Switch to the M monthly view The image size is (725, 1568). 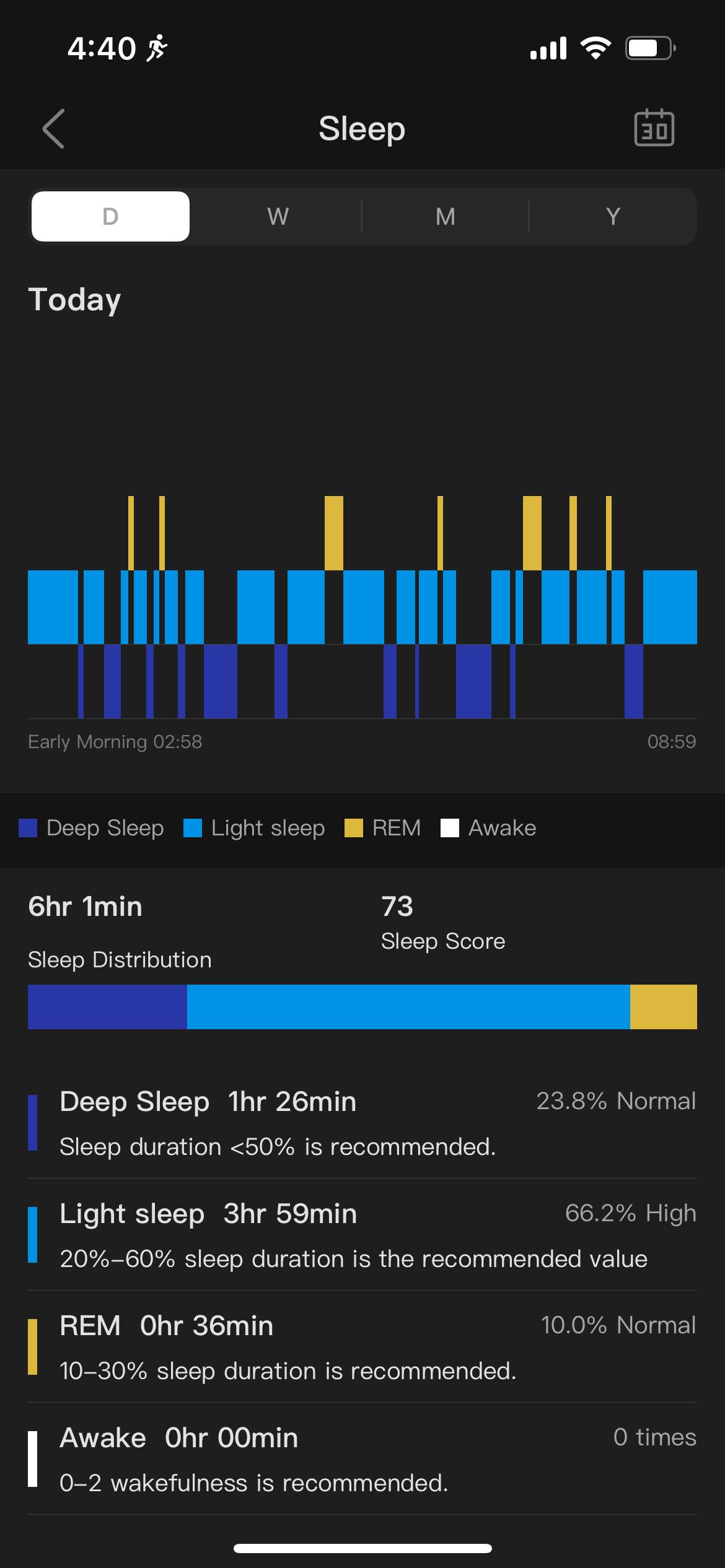[x=445, y=216]
